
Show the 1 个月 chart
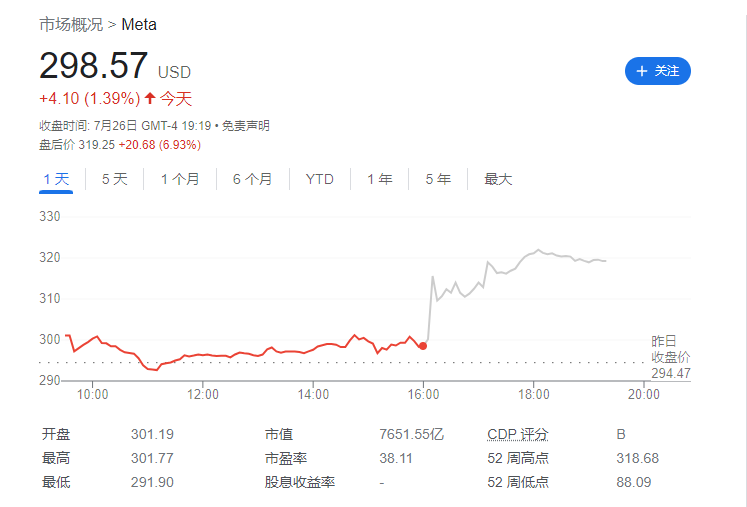(180, 179)
